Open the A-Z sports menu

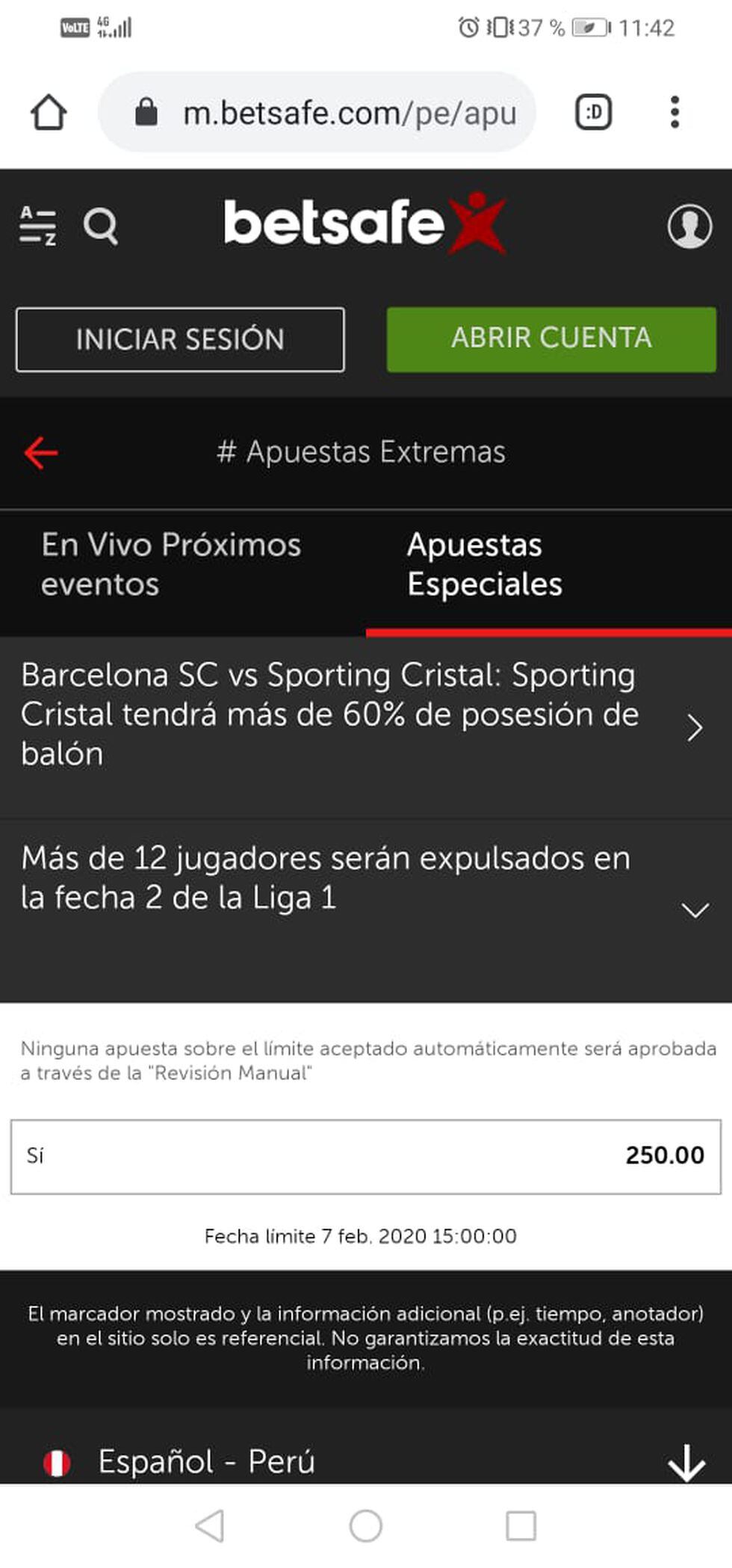37,225
